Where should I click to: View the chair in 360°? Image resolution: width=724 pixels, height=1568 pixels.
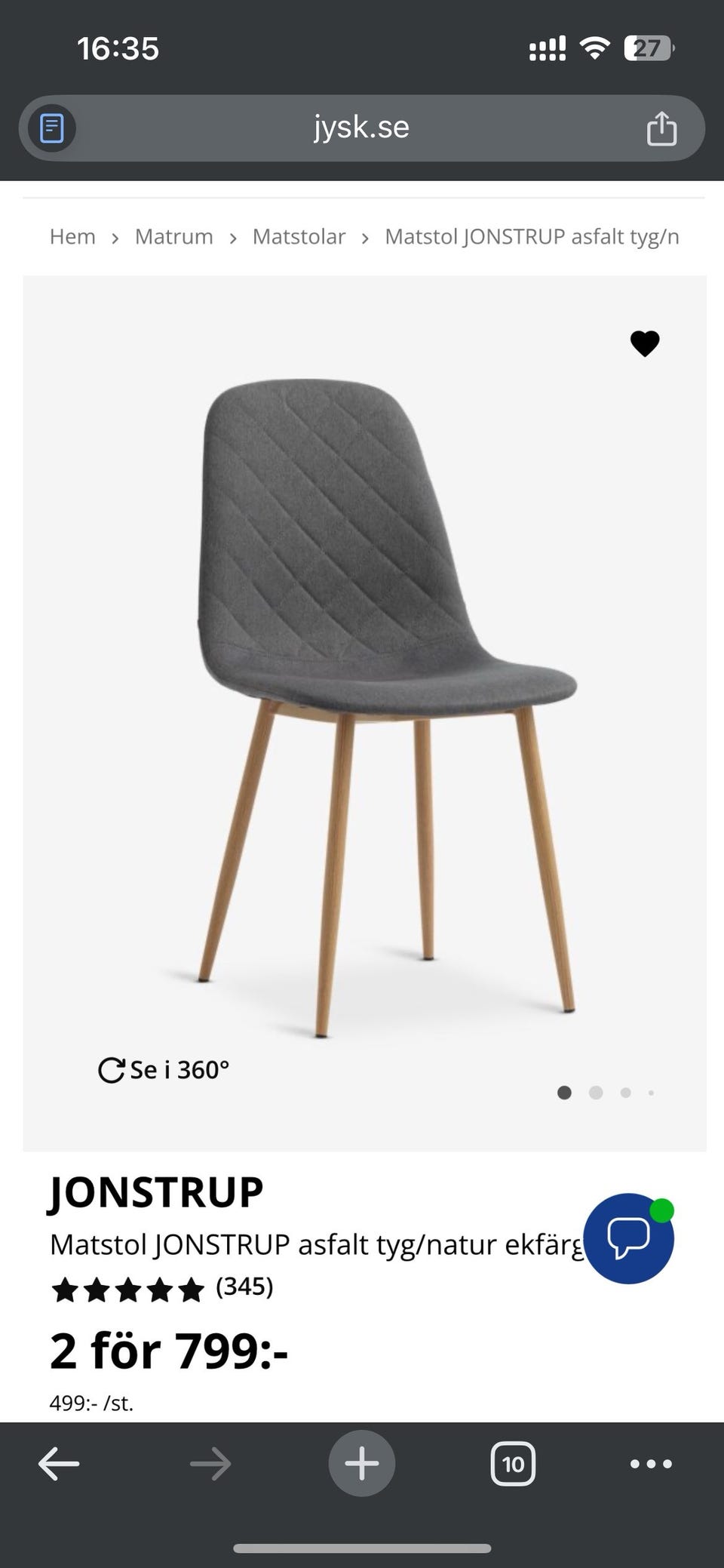tap(164, 1070)
